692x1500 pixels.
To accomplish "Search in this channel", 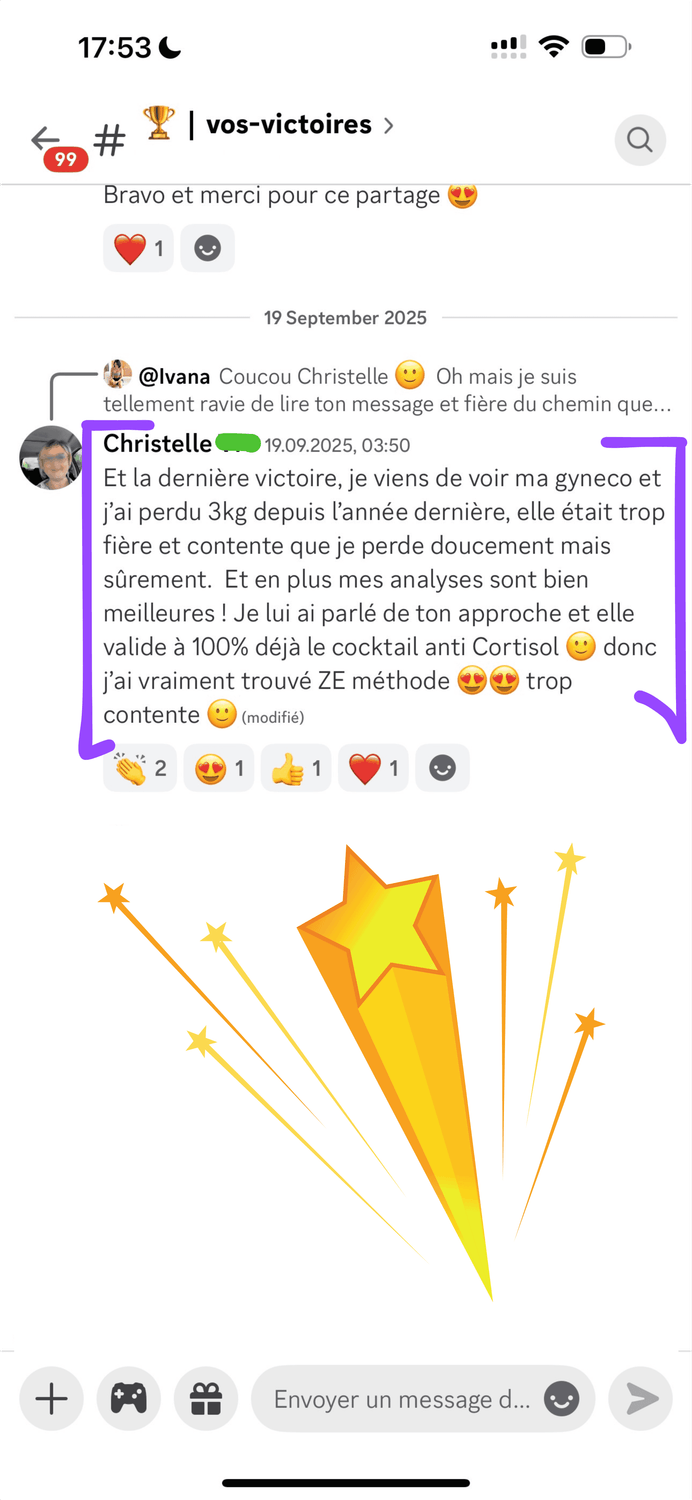I will click(x=639, y=139).
